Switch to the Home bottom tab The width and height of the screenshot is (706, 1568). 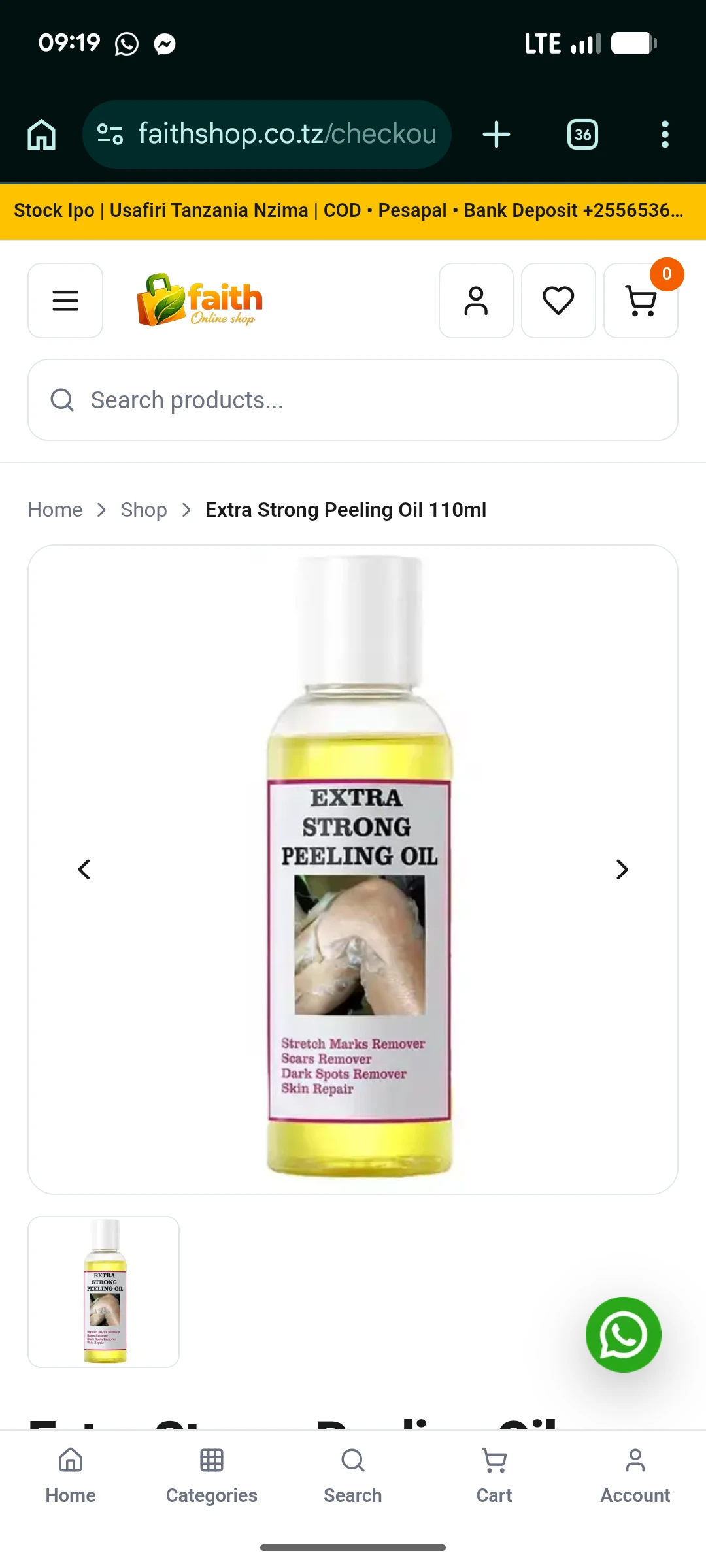[71, 1477]
